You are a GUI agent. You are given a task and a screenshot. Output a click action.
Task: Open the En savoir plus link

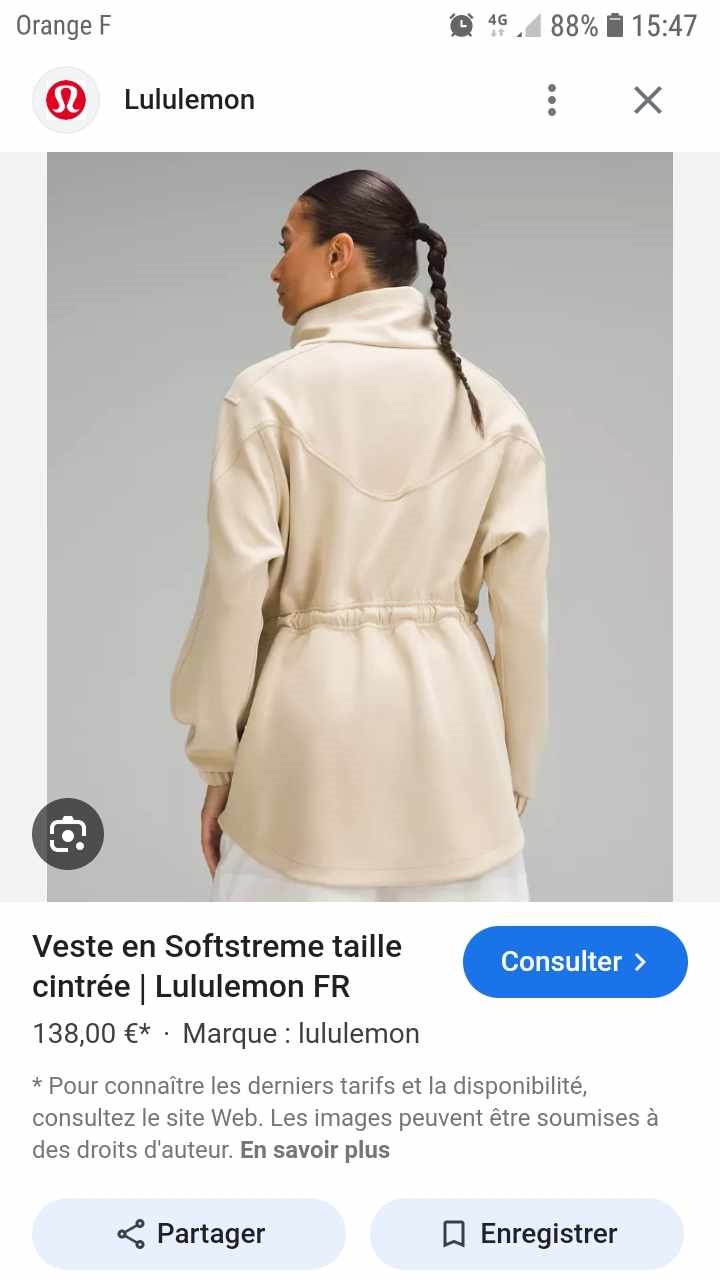point(315,1150)
